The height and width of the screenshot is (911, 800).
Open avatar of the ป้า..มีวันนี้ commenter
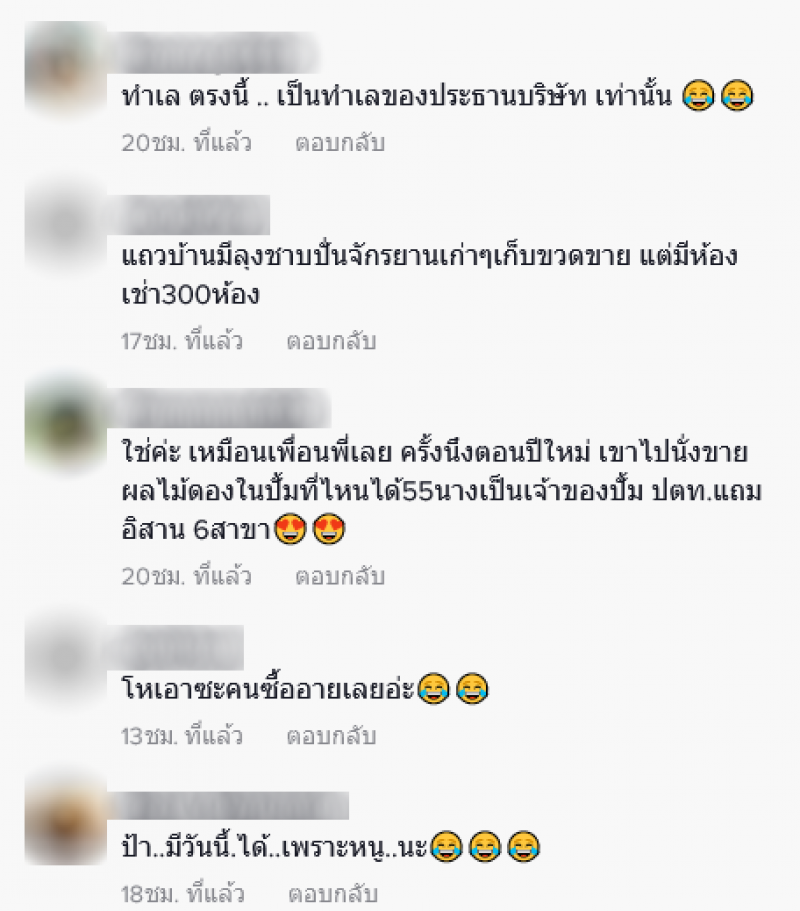64,813
